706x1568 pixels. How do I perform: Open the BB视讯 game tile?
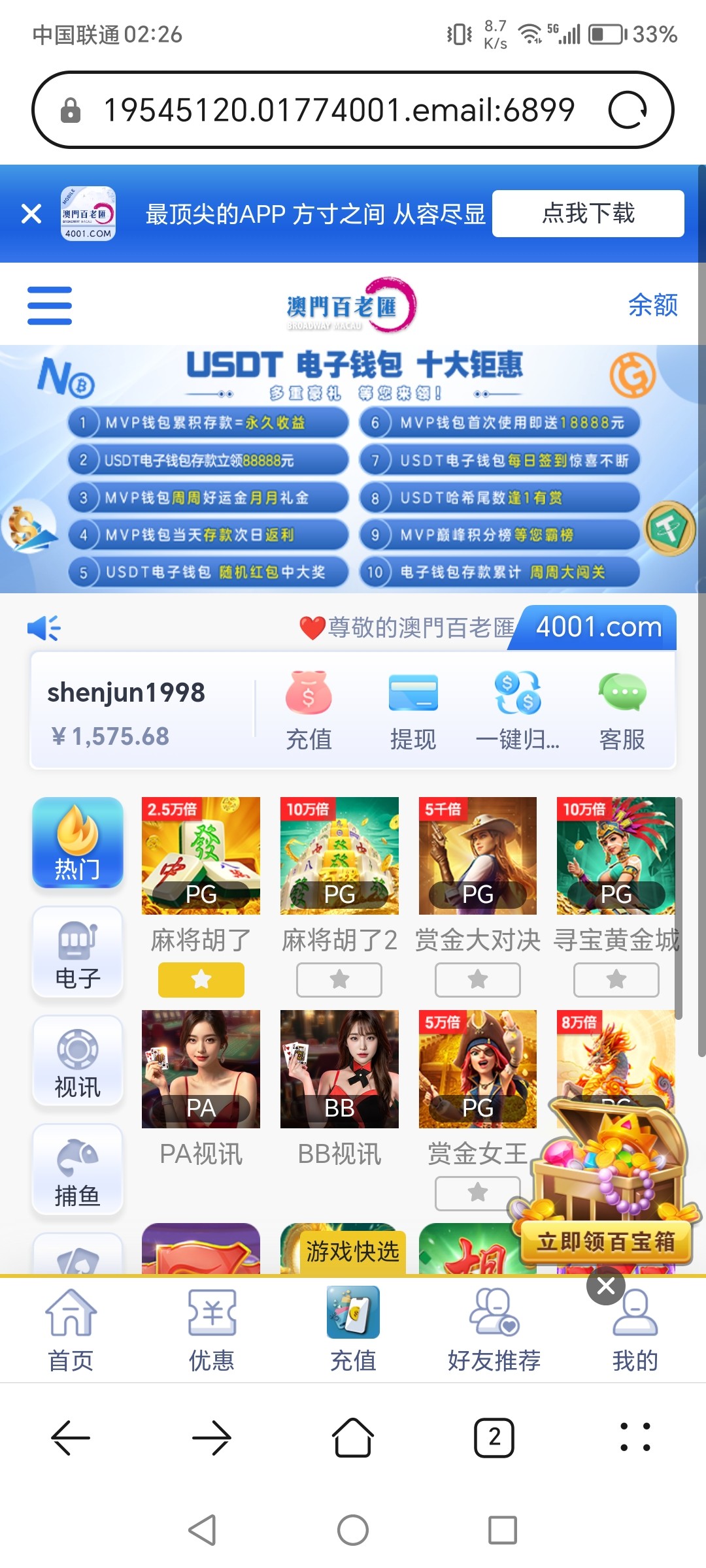(339, 1070)
